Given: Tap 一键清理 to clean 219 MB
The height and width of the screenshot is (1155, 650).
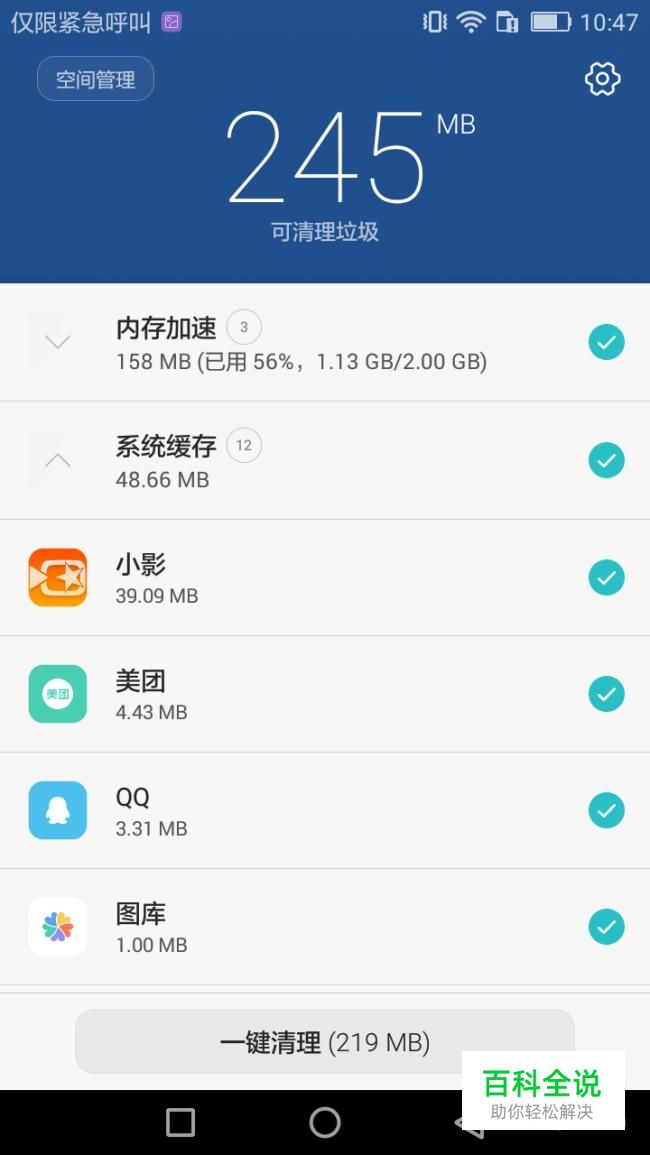Looking at the screenshot, I should tap(324, 1042).
